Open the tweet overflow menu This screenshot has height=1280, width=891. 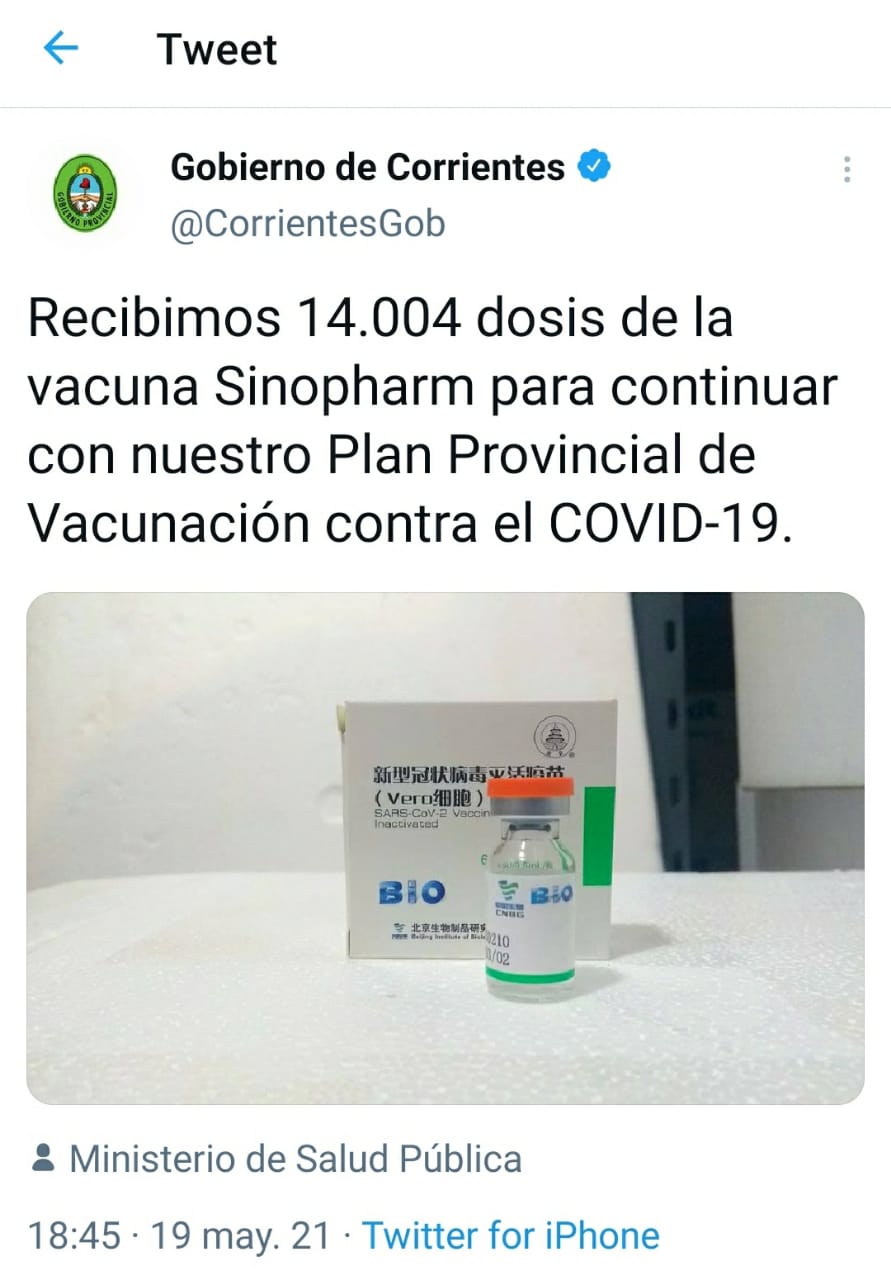(846, 169)
